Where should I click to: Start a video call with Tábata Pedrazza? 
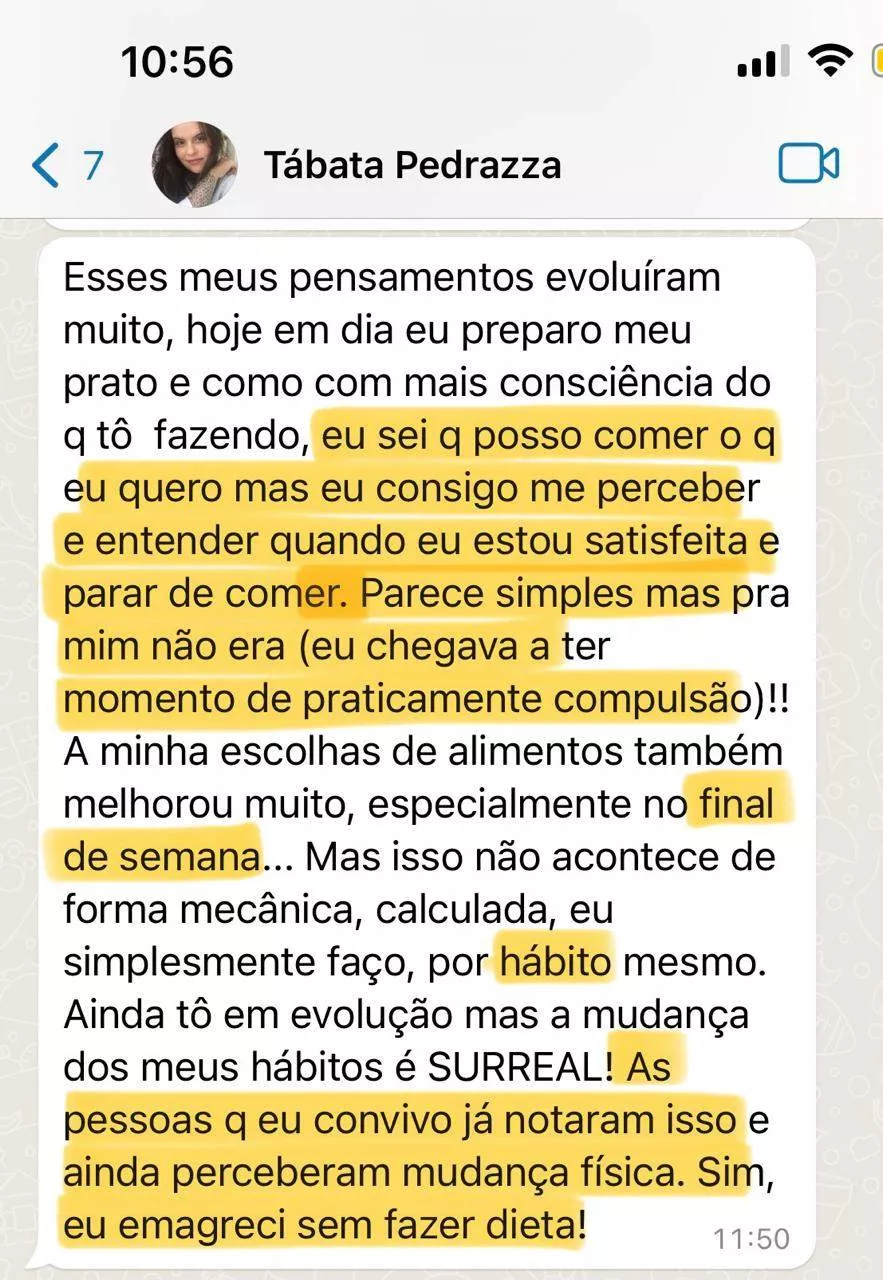coord(808,164)
